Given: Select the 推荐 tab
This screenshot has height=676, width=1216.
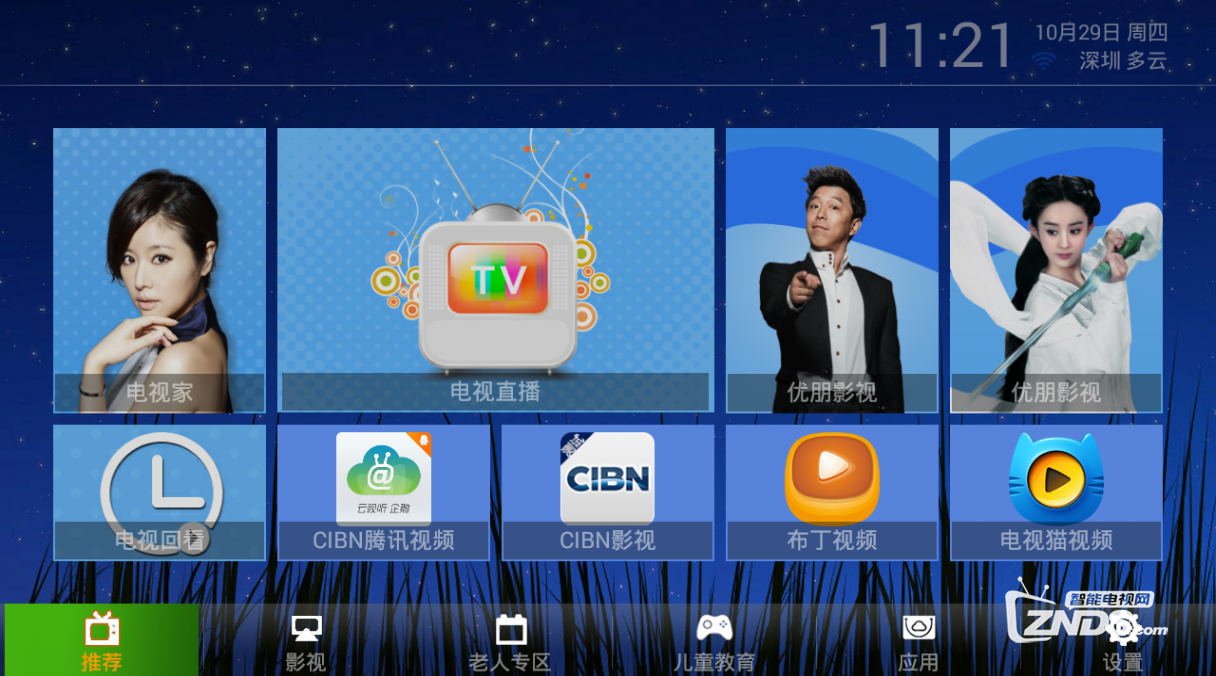Looking at the screenshot, I should coord(101,640).
